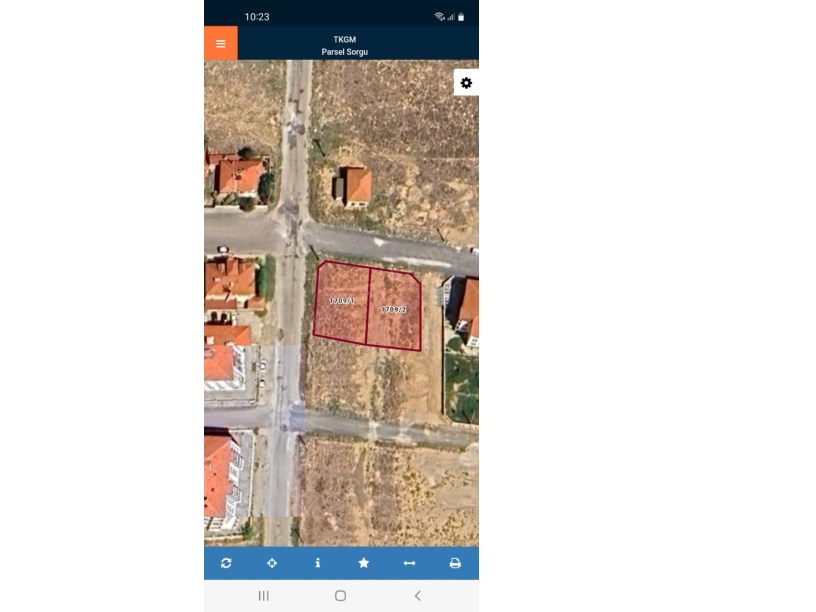Image resolution: width=816 pixels, height=612 pixels.
Task: Locate my position with crosshair icon
Action: click(x=272, y=563)
